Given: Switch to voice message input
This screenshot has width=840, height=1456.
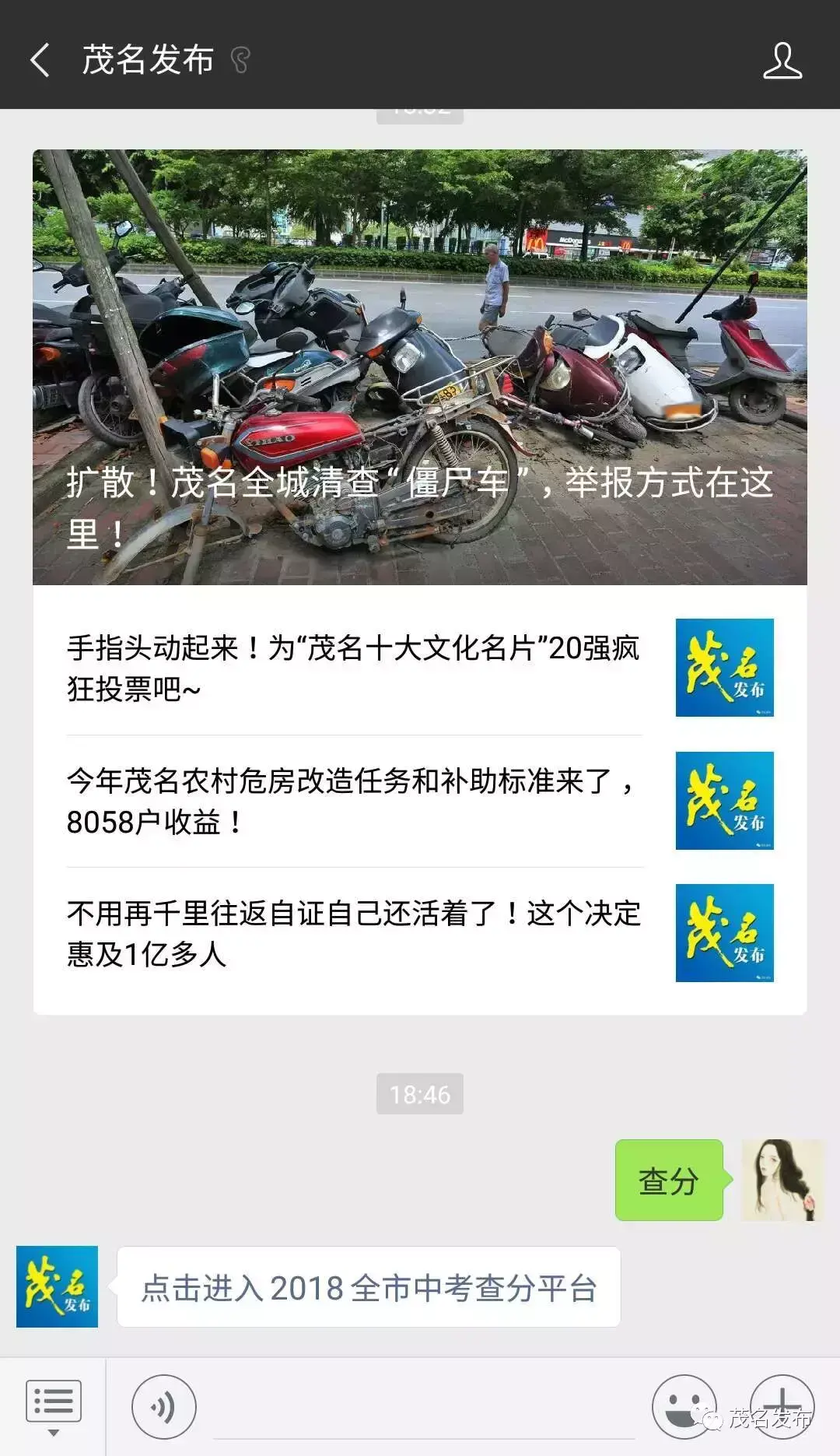Looking at the screenshot, I should coord(163,1407).
